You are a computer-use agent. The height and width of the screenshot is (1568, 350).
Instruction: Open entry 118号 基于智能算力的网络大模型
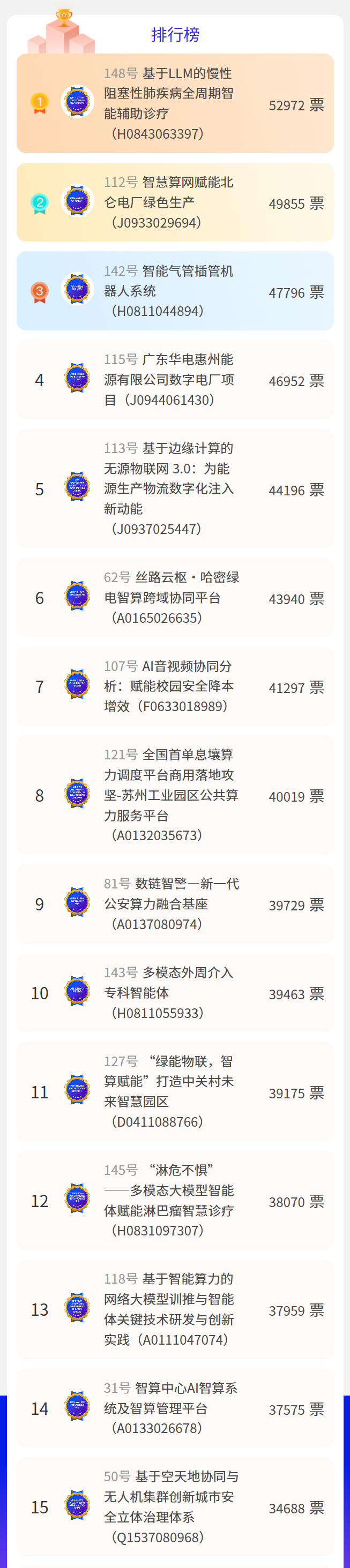tap(168, 1309)
